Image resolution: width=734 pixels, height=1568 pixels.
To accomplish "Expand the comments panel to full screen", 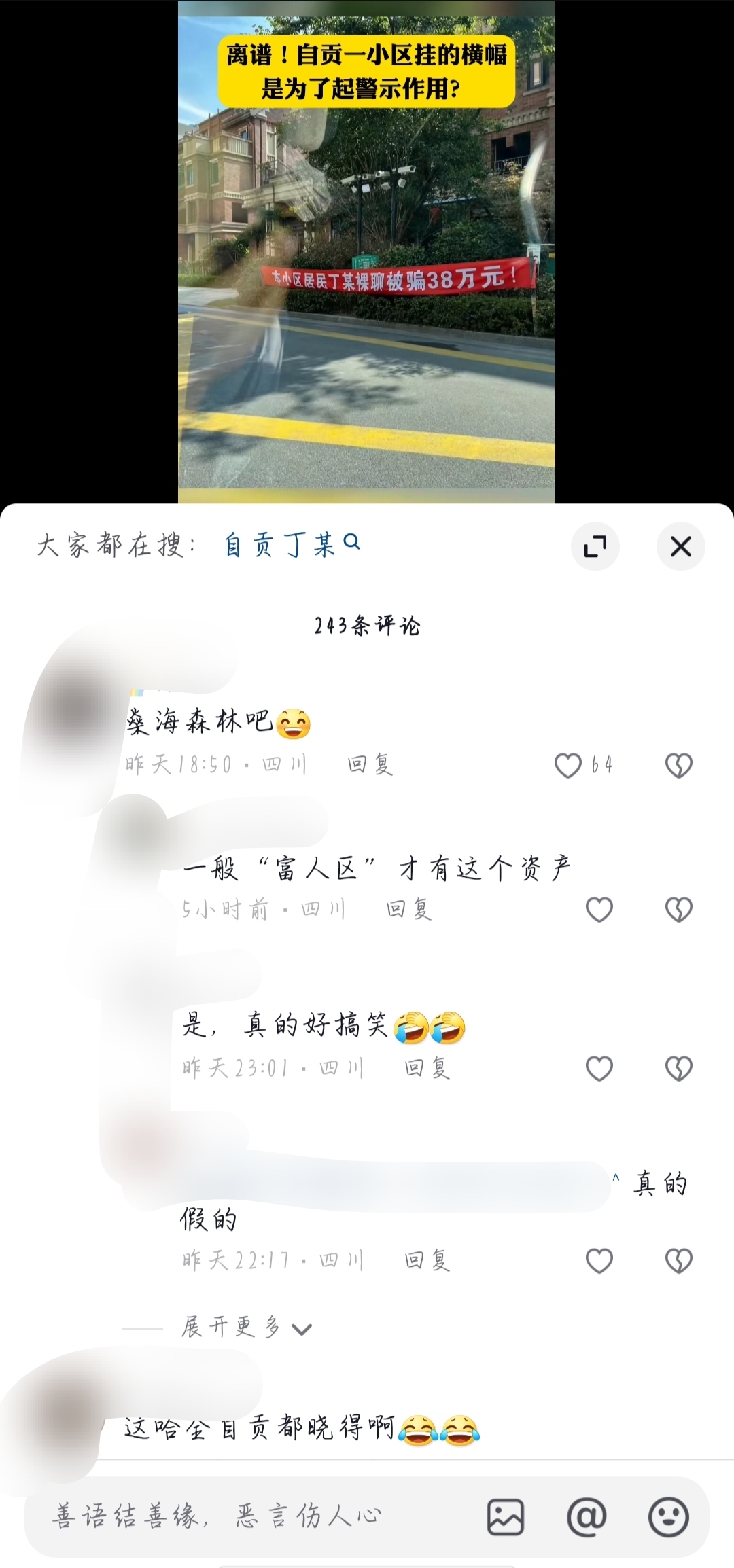I will (595, 546).
